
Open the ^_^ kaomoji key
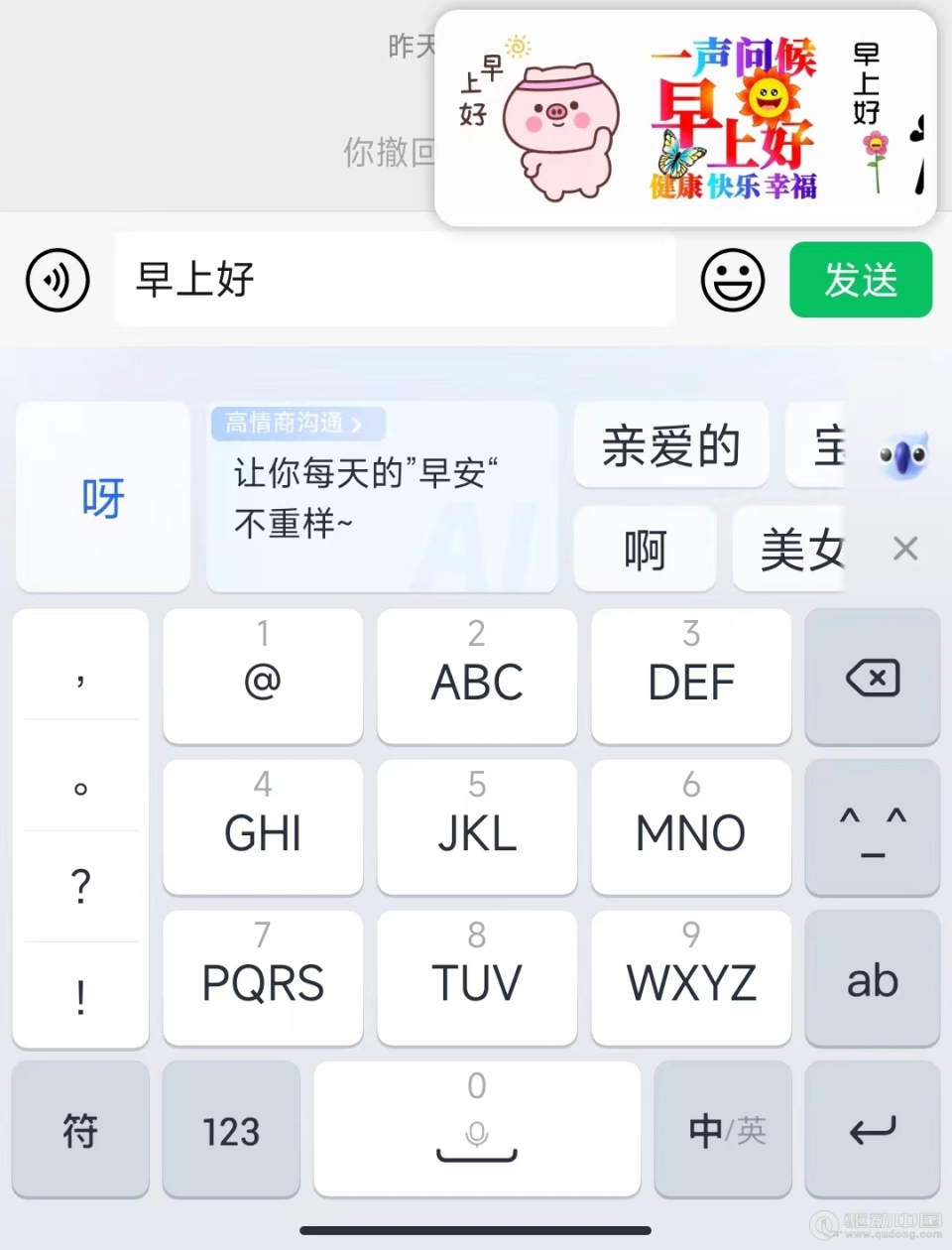tap(873, 829)
